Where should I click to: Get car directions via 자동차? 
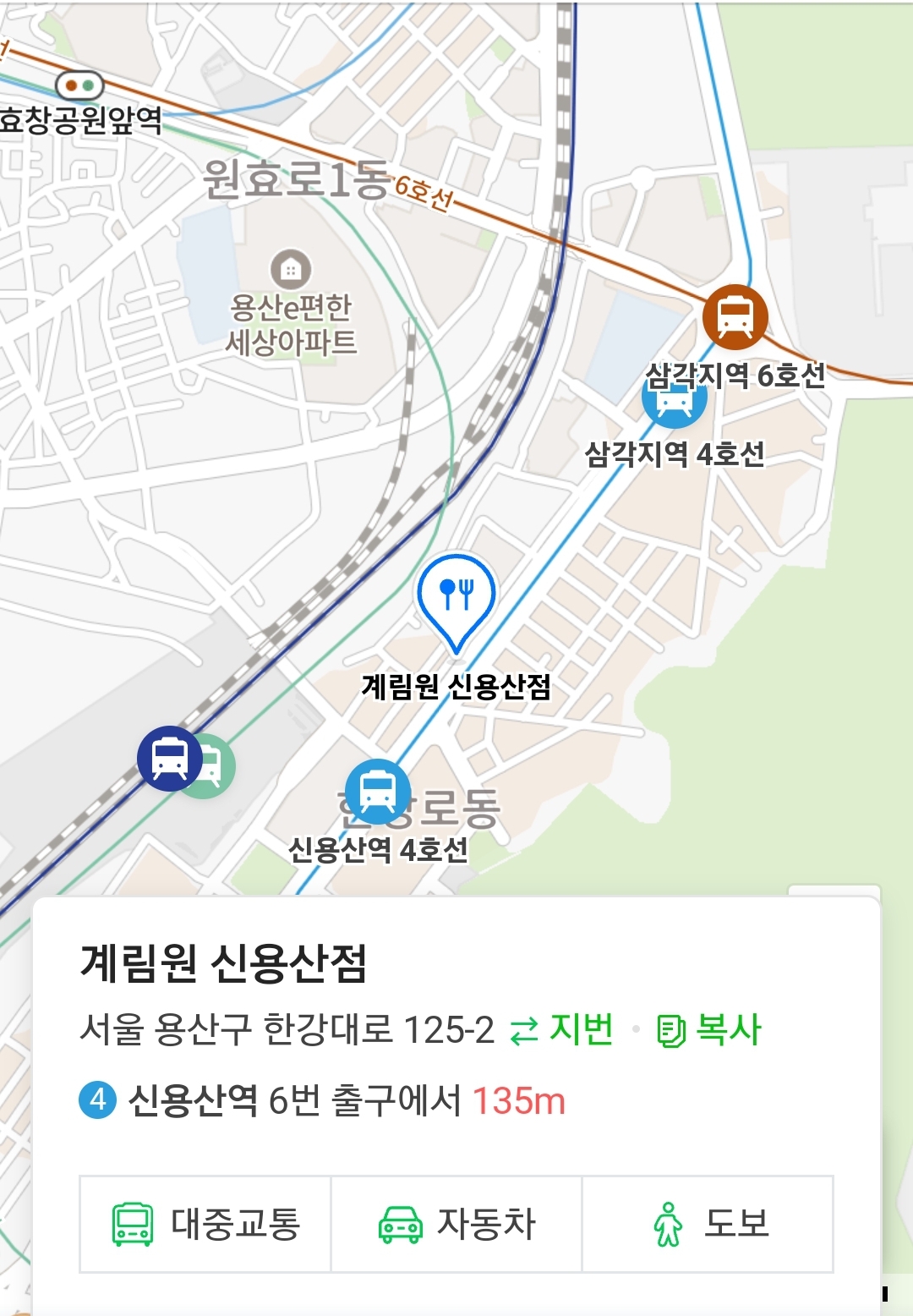pyautogui.click(x=456, y=1224)
